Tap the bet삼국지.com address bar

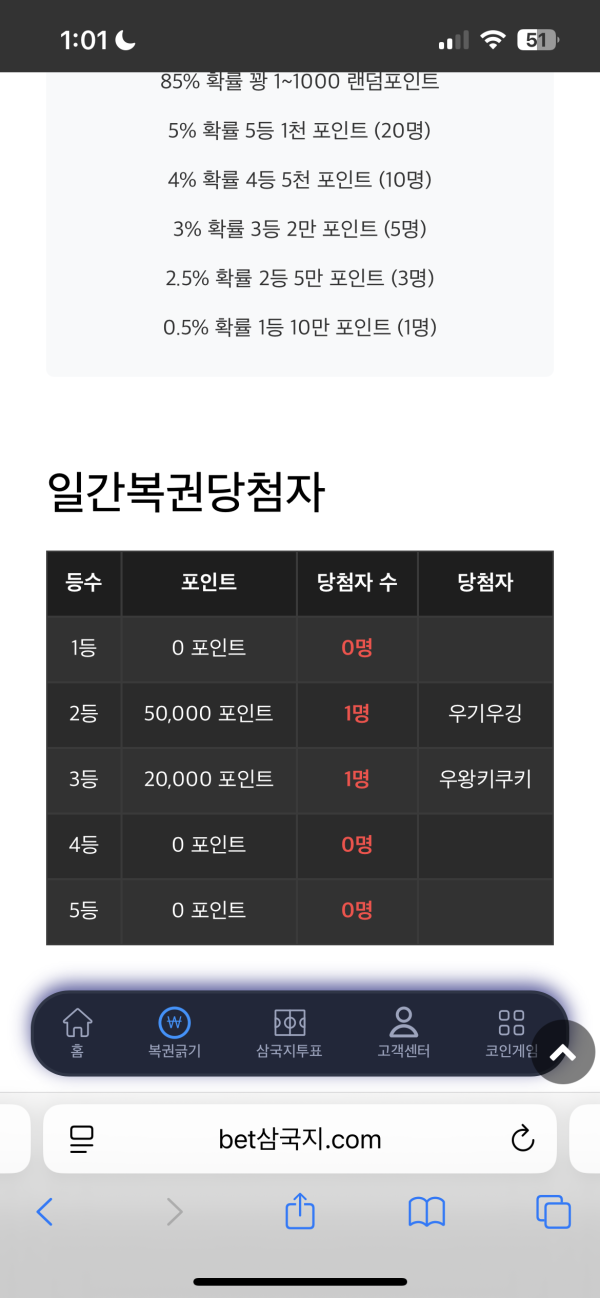(300, 1138)
